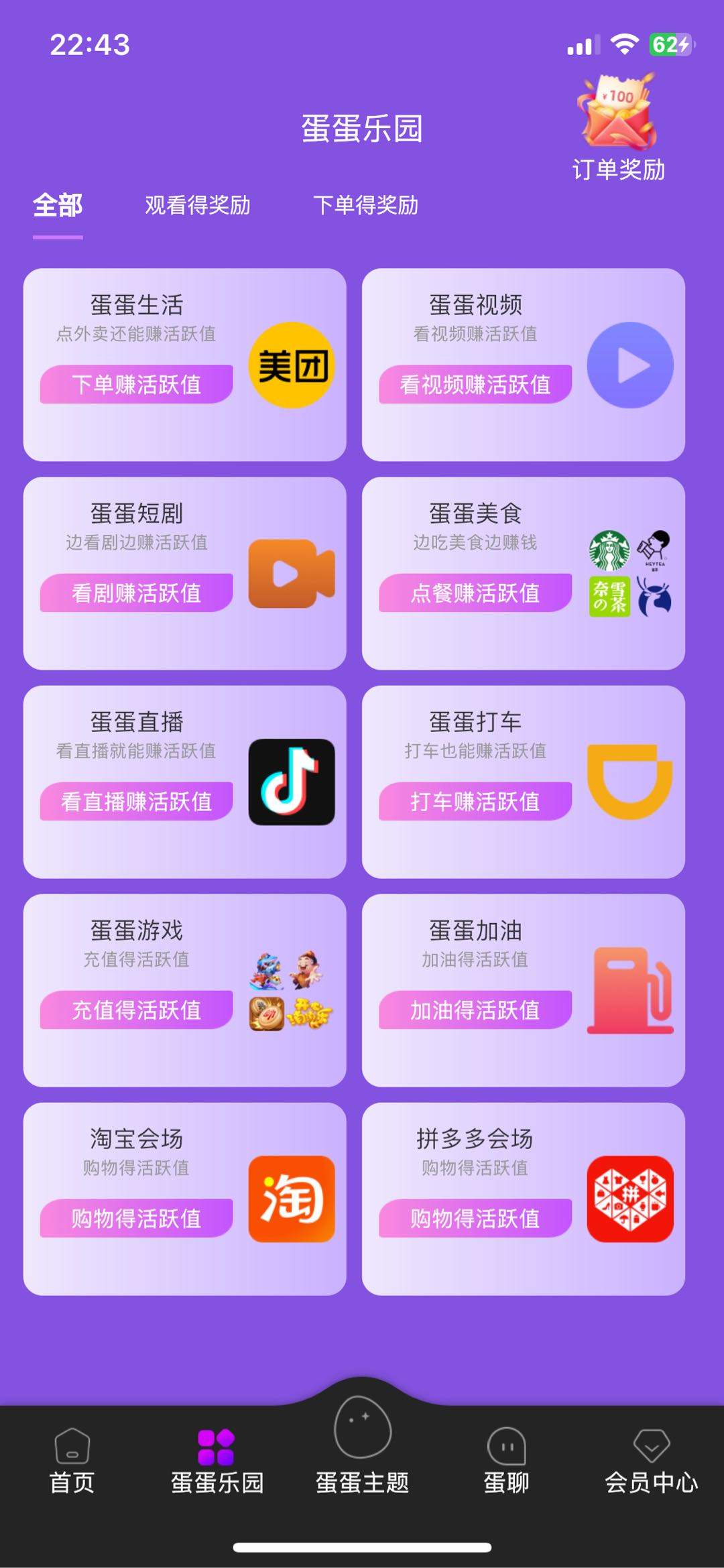Open the 淘宝会场 card

pos(184,1198)
